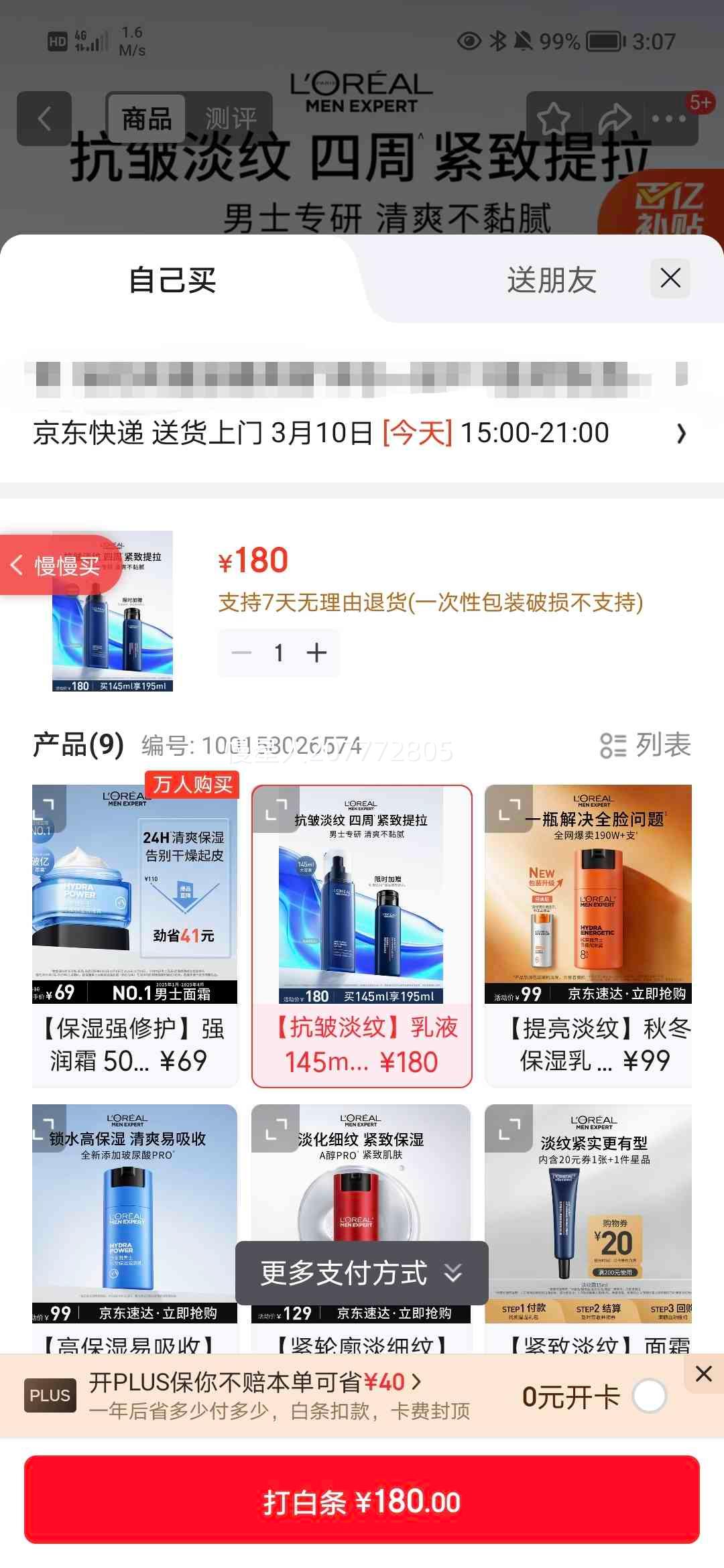Expand 更多支付方式 payment options

[x=361, y=1273]
